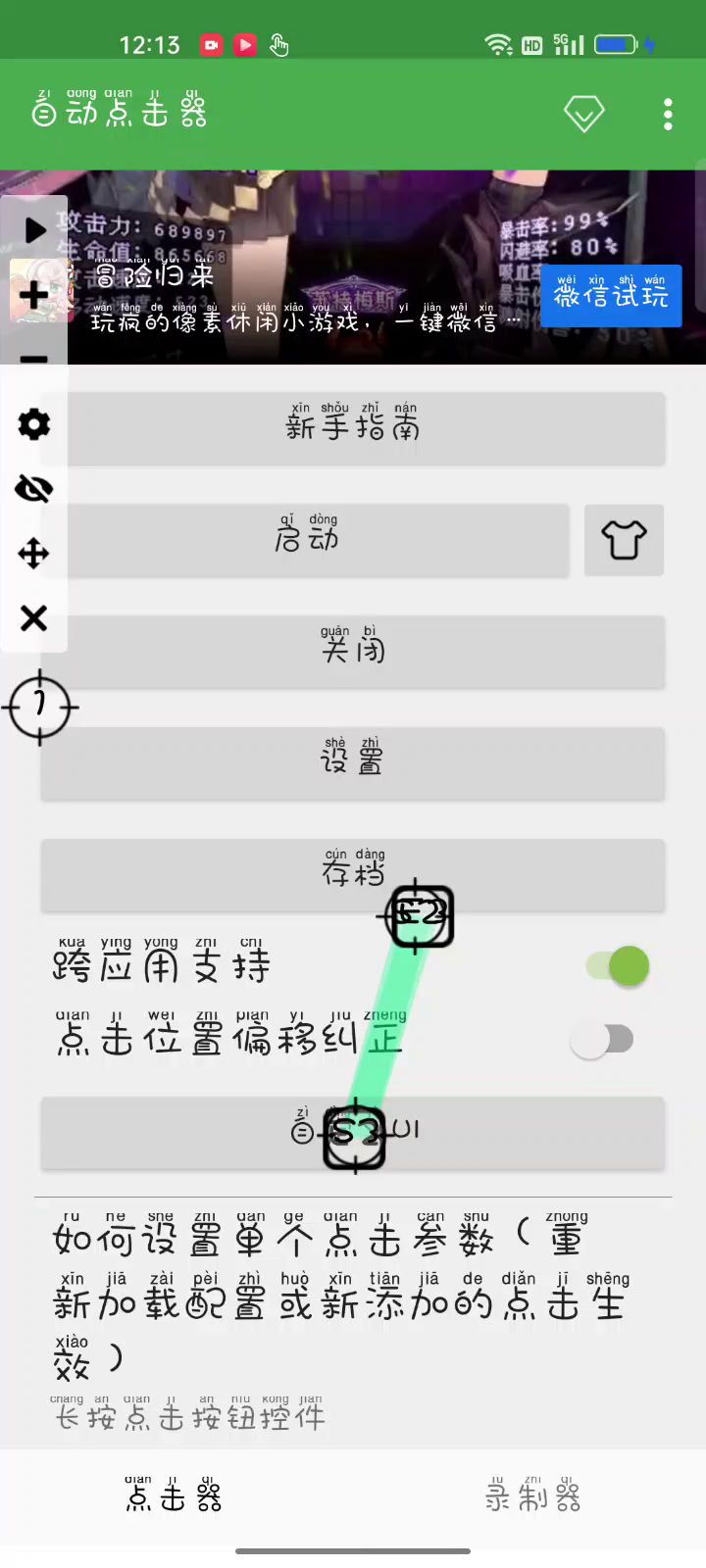Open the overflow menu

(x=668, y=115)
